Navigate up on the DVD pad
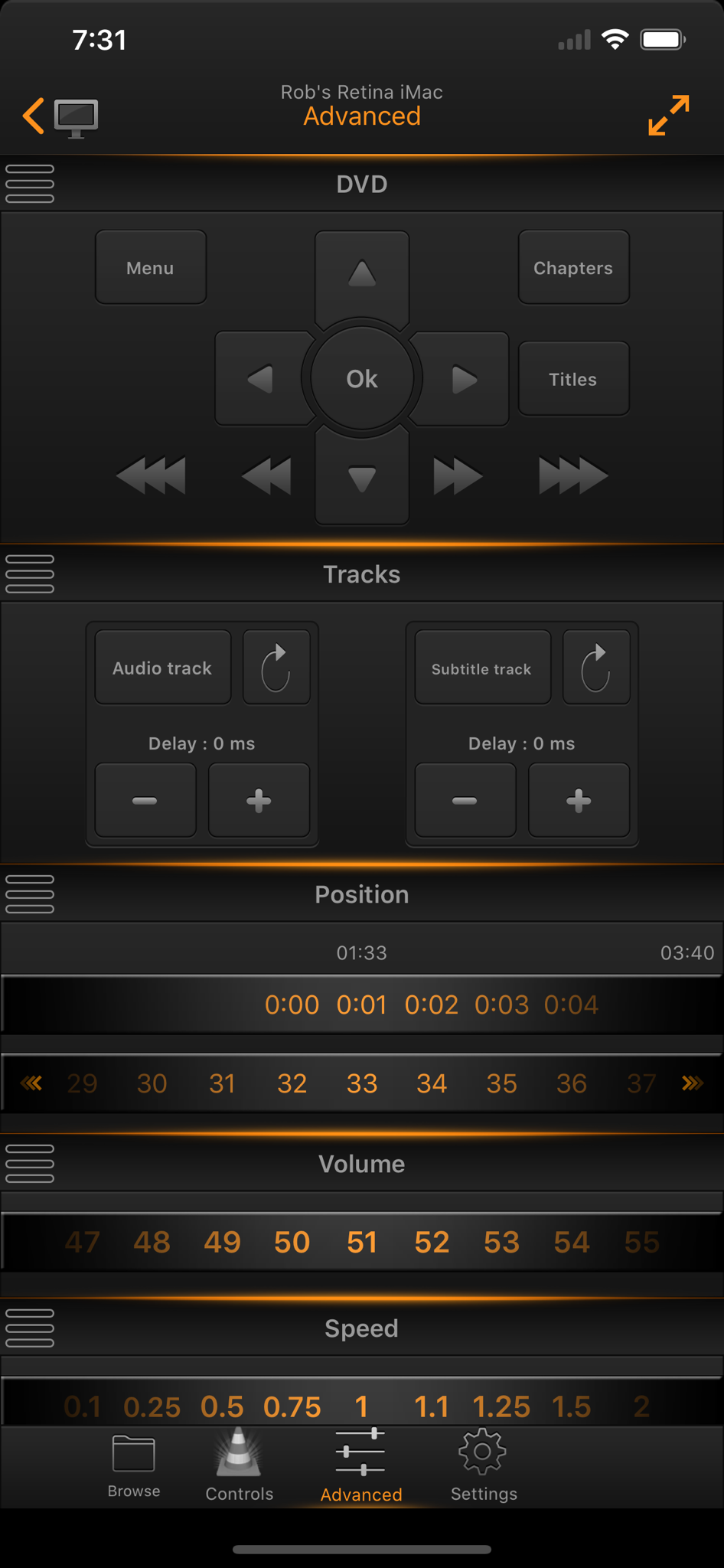The height and width of the screenshot is (1568, 724). (362, 273)
